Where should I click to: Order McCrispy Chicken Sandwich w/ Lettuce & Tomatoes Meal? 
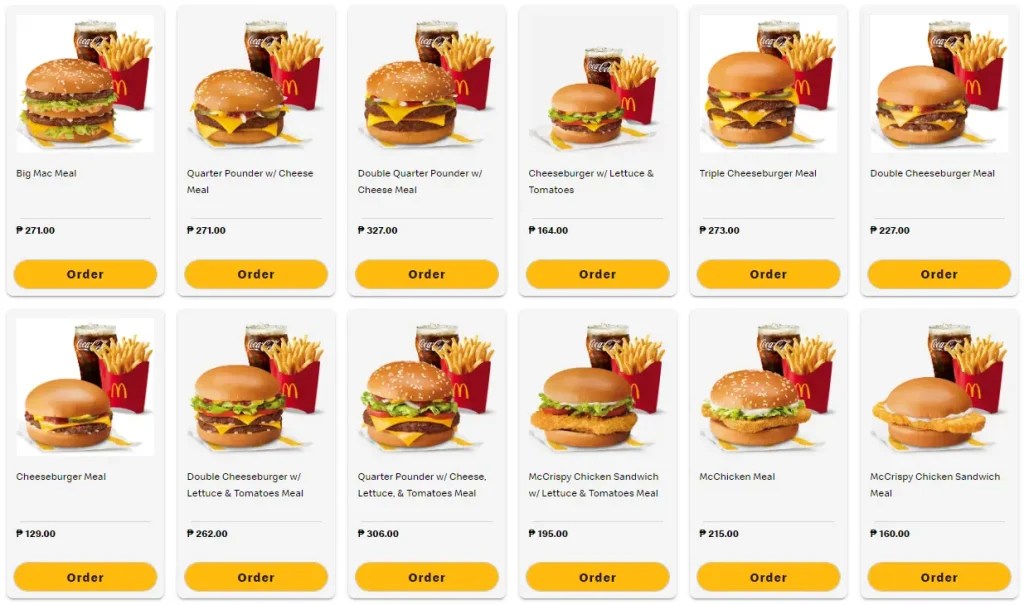click(597, 577)
